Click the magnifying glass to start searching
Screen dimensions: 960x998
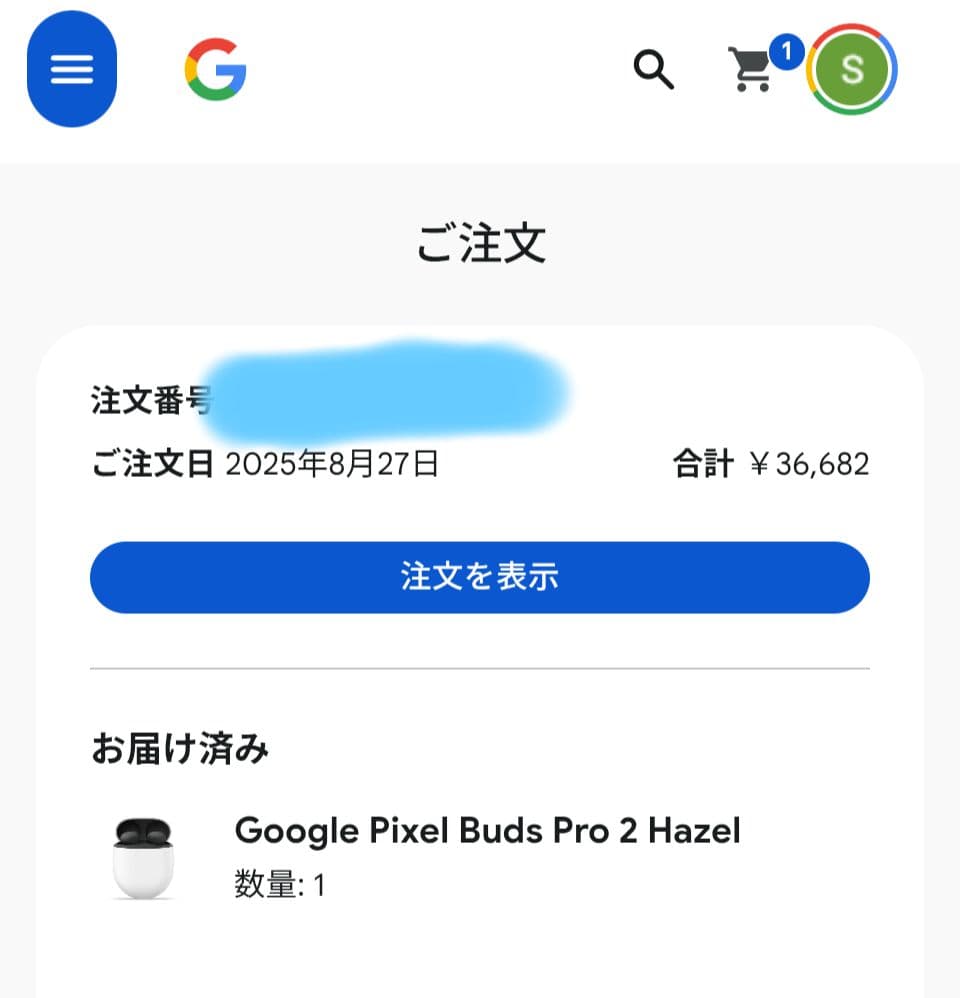[x=654, y=70]
